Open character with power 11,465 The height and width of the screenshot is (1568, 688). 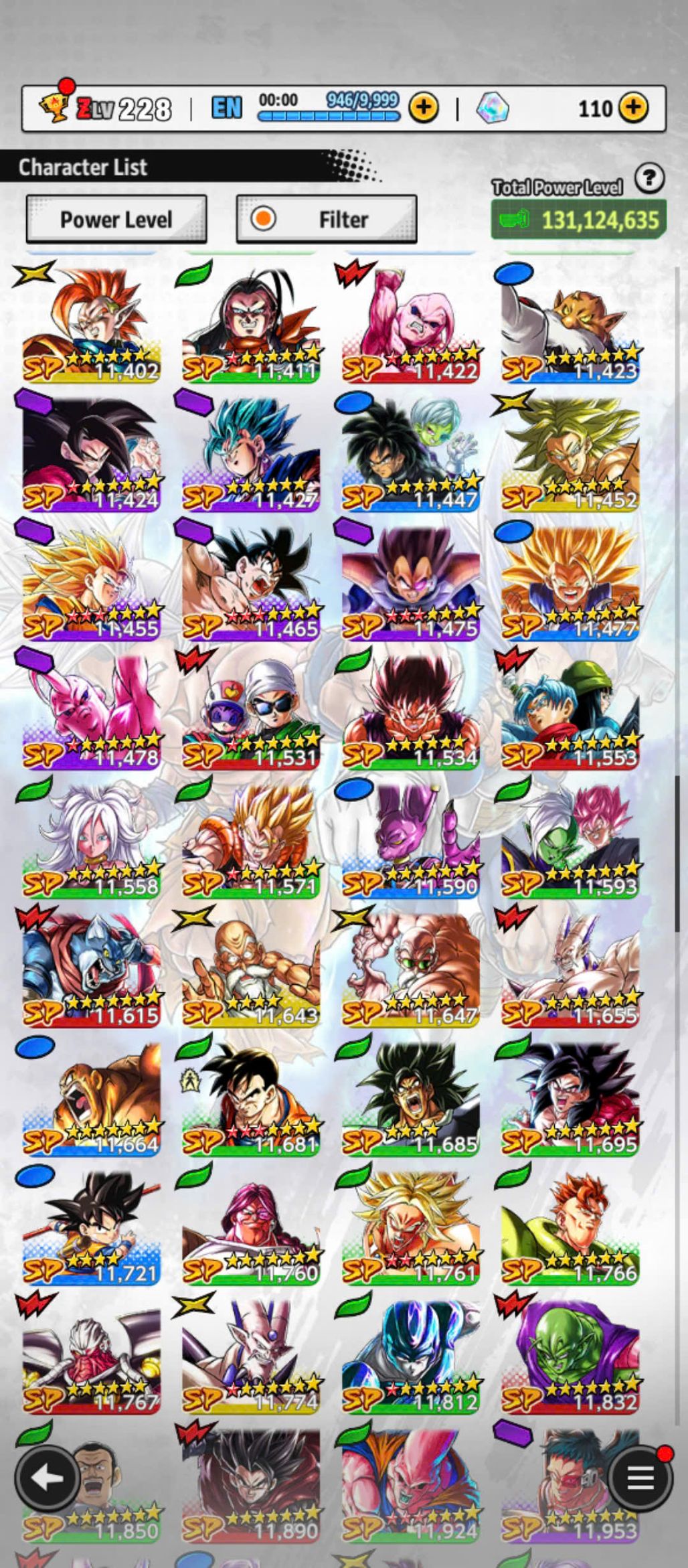[251, 582]
